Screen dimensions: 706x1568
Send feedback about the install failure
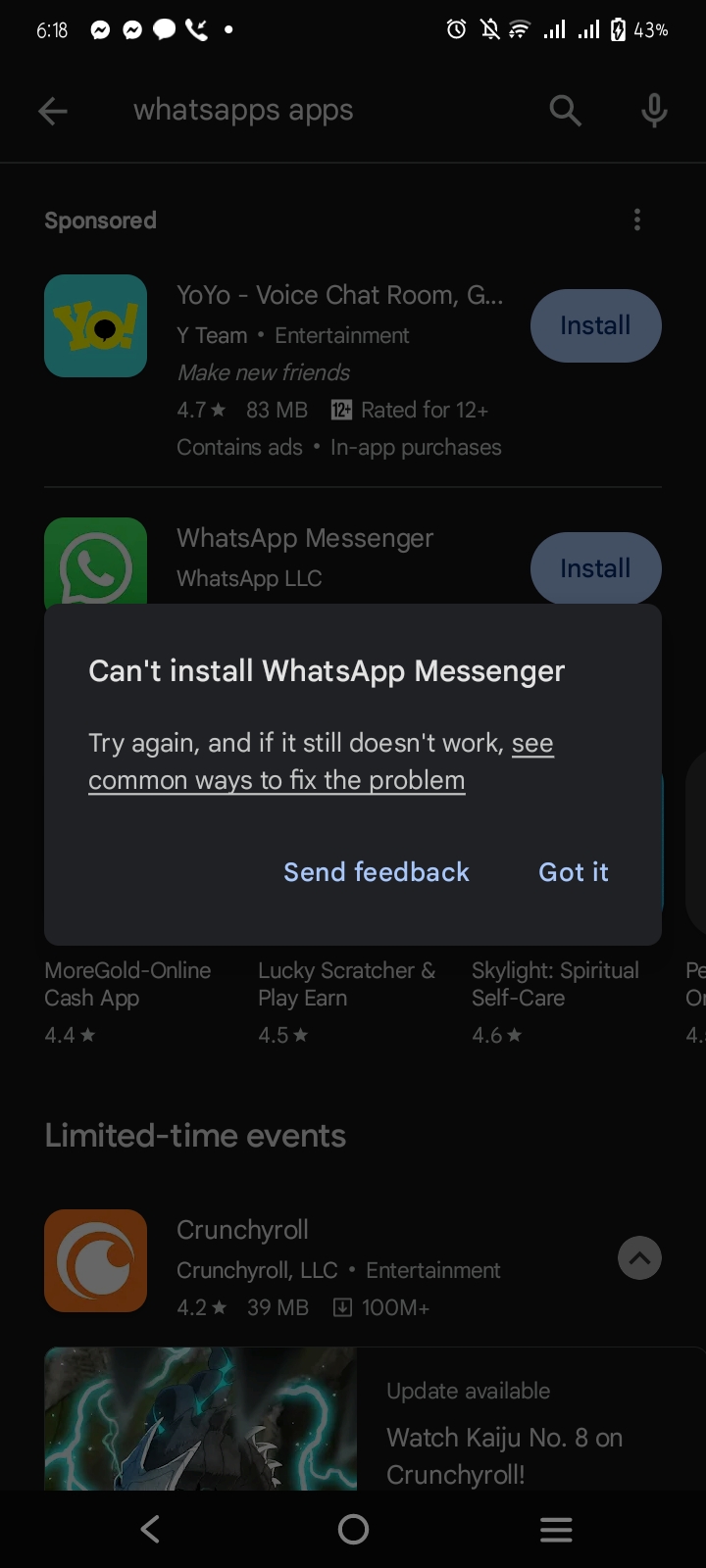coord(377,872)
